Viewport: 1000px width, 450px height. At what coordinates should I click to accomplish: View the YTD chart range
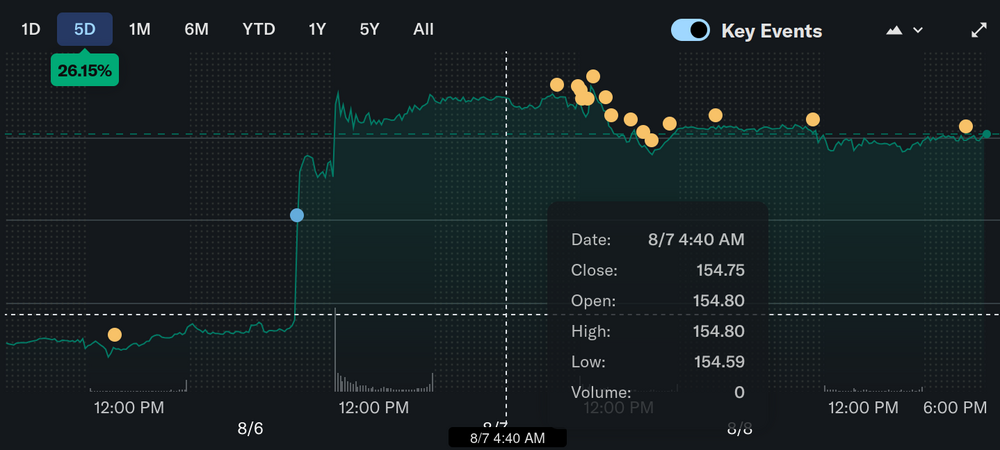pyautogui.click(x=259, y=29)
